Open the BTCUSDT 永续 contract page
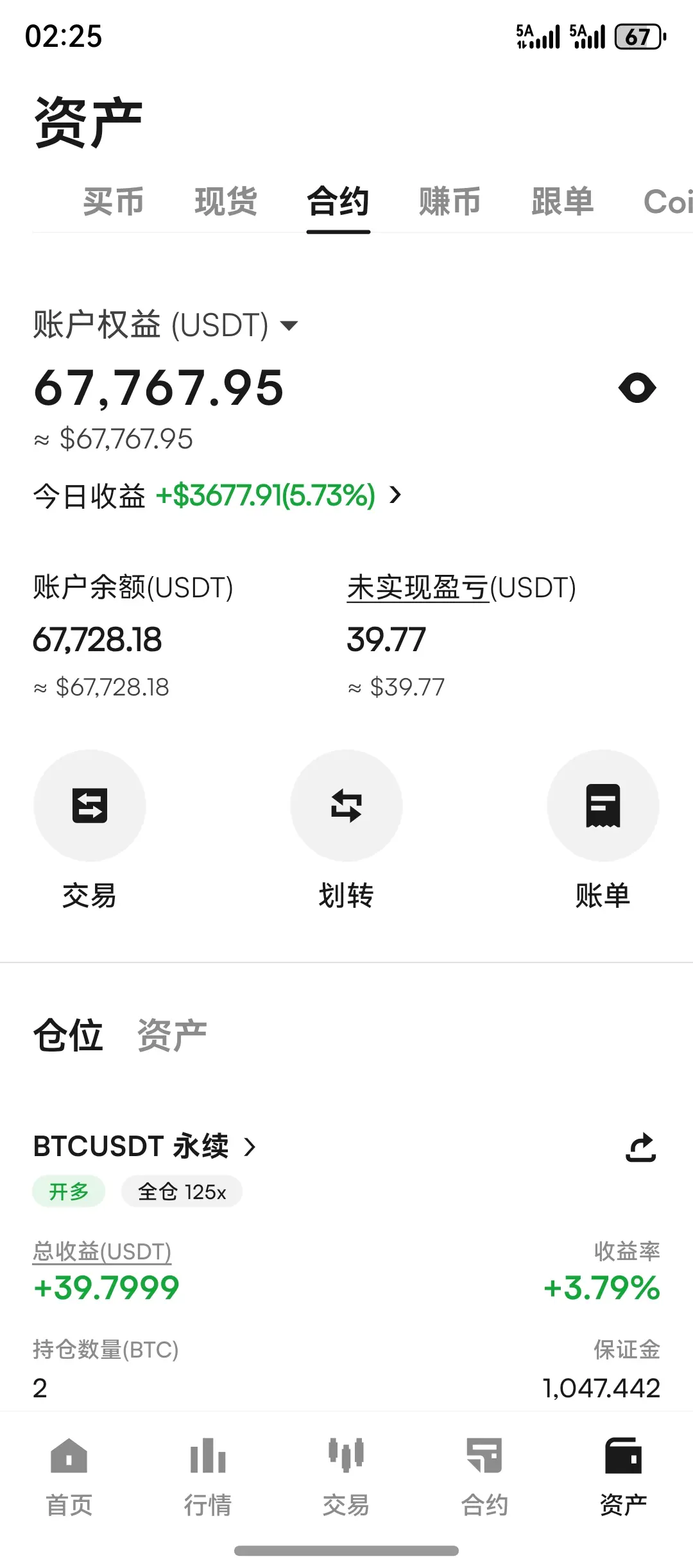The height and width of the screenshot is (1568, 693). [x=144, y=1146]
